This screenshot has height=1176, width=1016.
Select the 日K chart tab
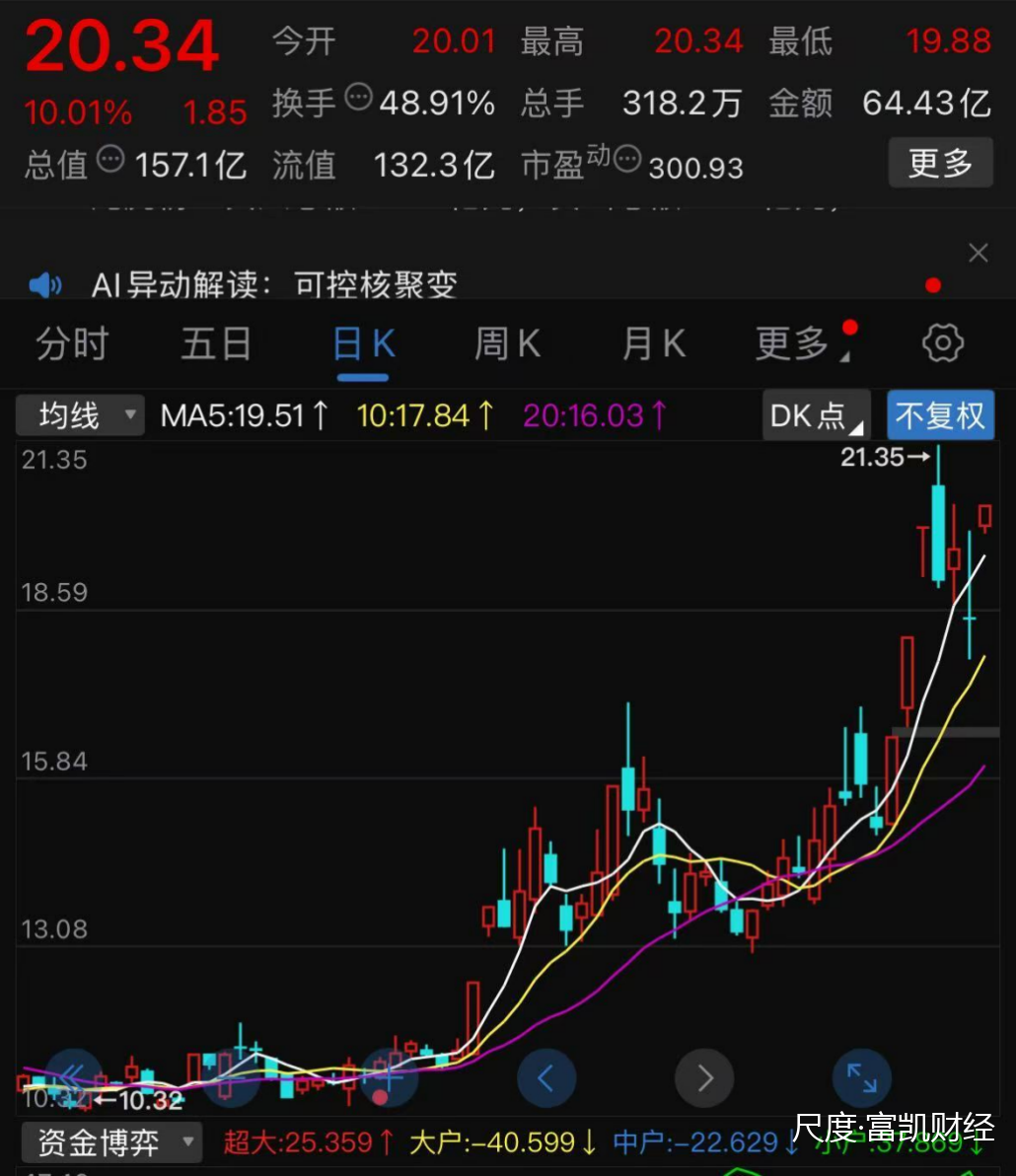tap(363, 345)
